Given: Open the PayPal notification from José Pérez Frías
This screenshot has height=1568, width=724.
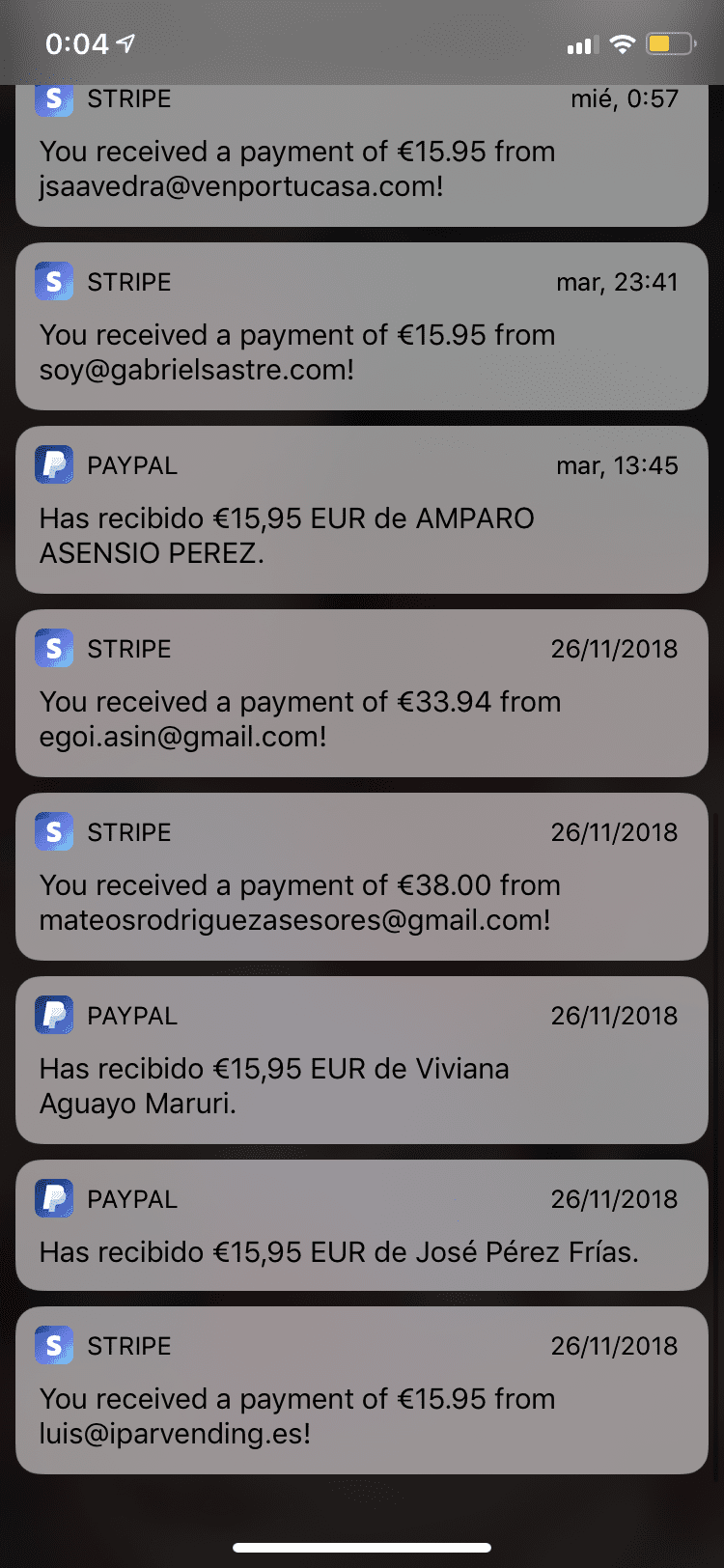Looking at the screenshot, I should [x=362, y=1225].
